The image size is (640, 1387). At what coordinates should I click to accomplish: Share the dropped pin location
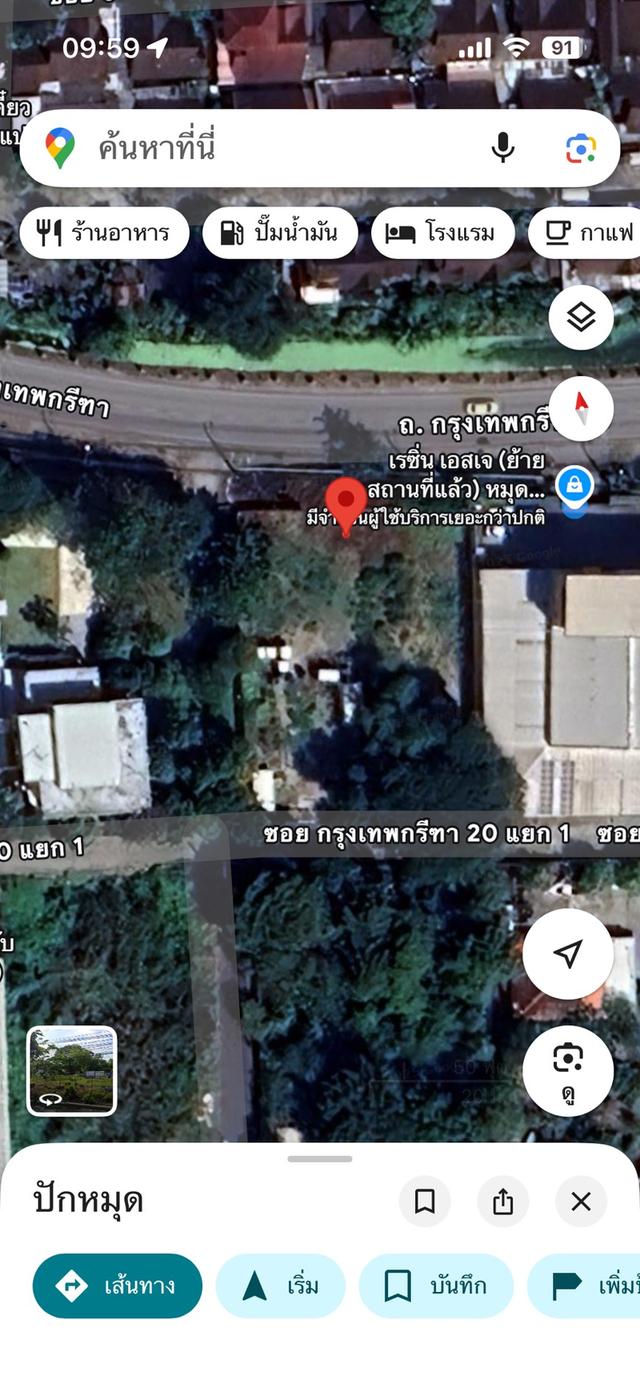coord(503,1201)
